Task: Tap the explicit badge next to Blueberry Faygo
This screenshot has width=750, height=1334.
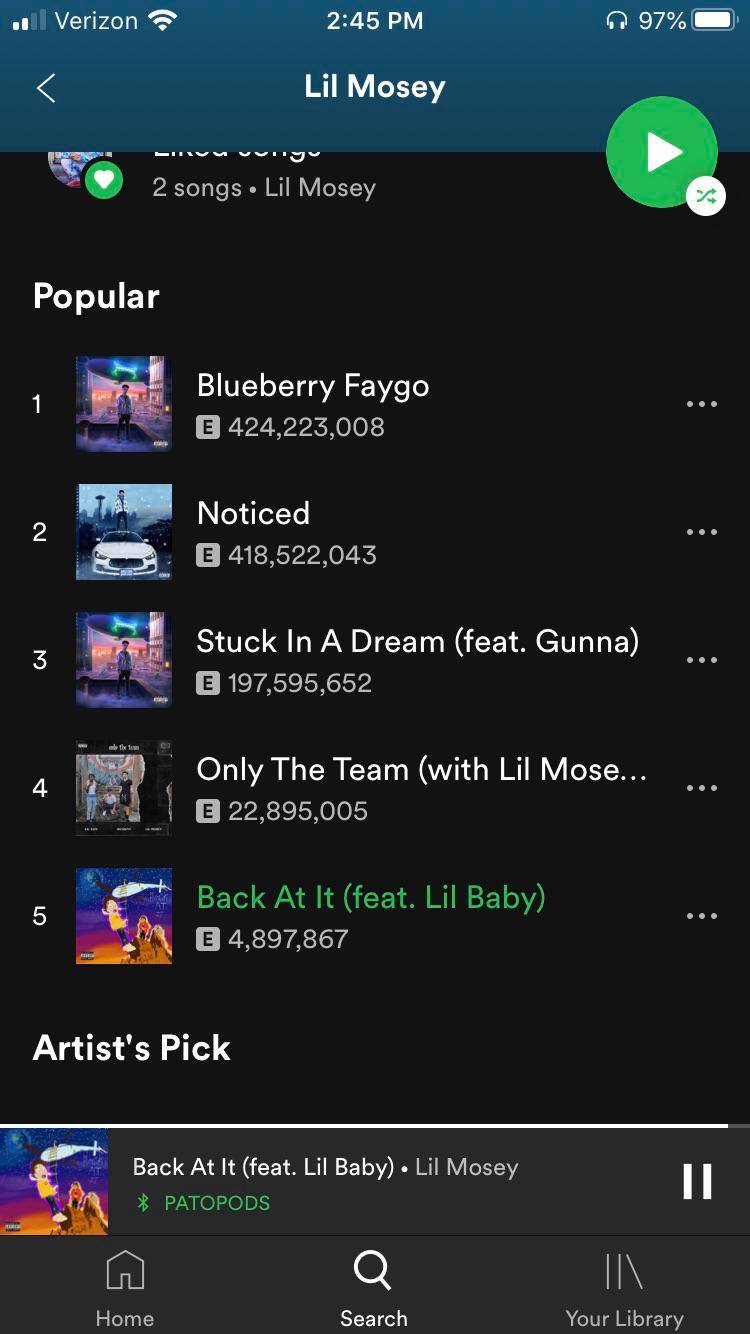Action: click(x=207, y=427)
